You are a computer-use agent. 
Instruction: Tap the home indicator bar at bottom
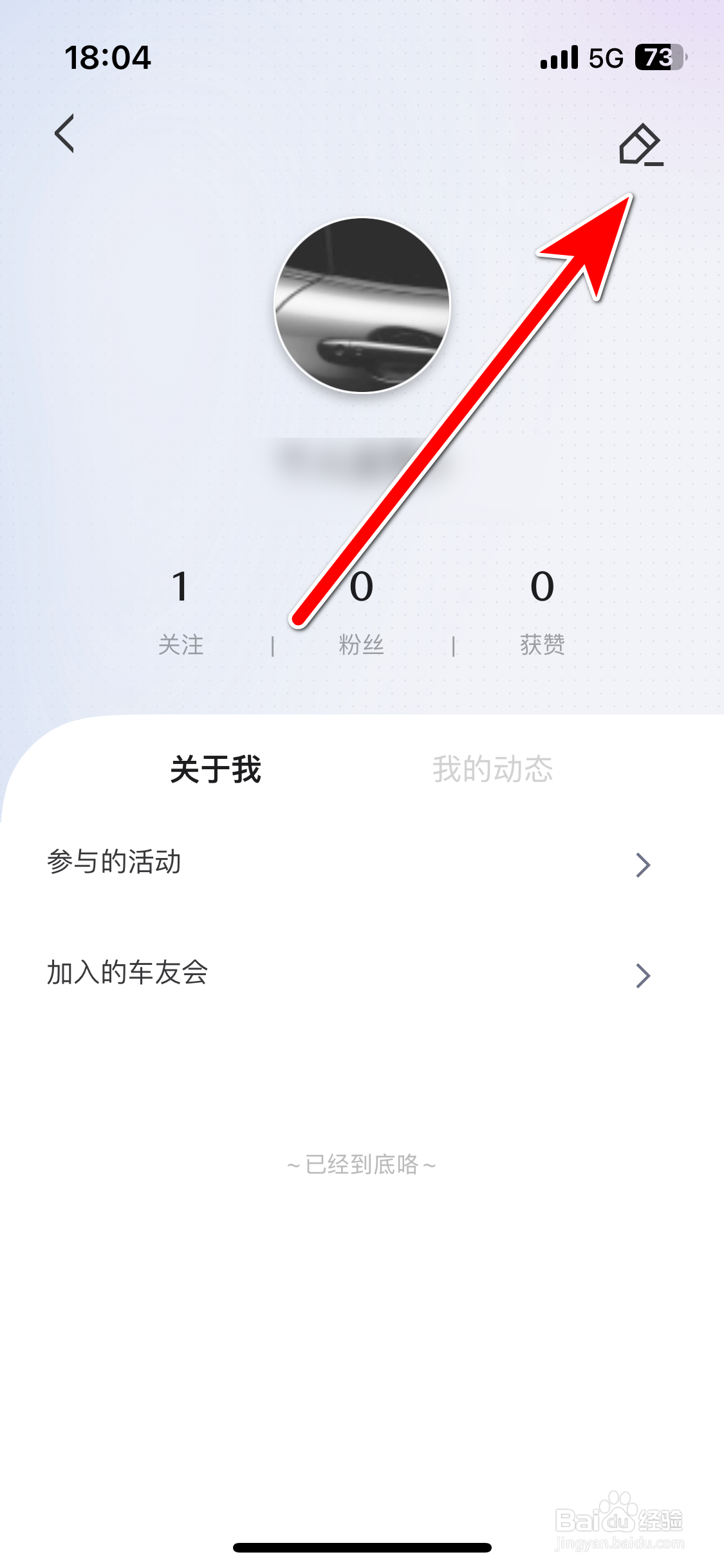click(362, 1547)
